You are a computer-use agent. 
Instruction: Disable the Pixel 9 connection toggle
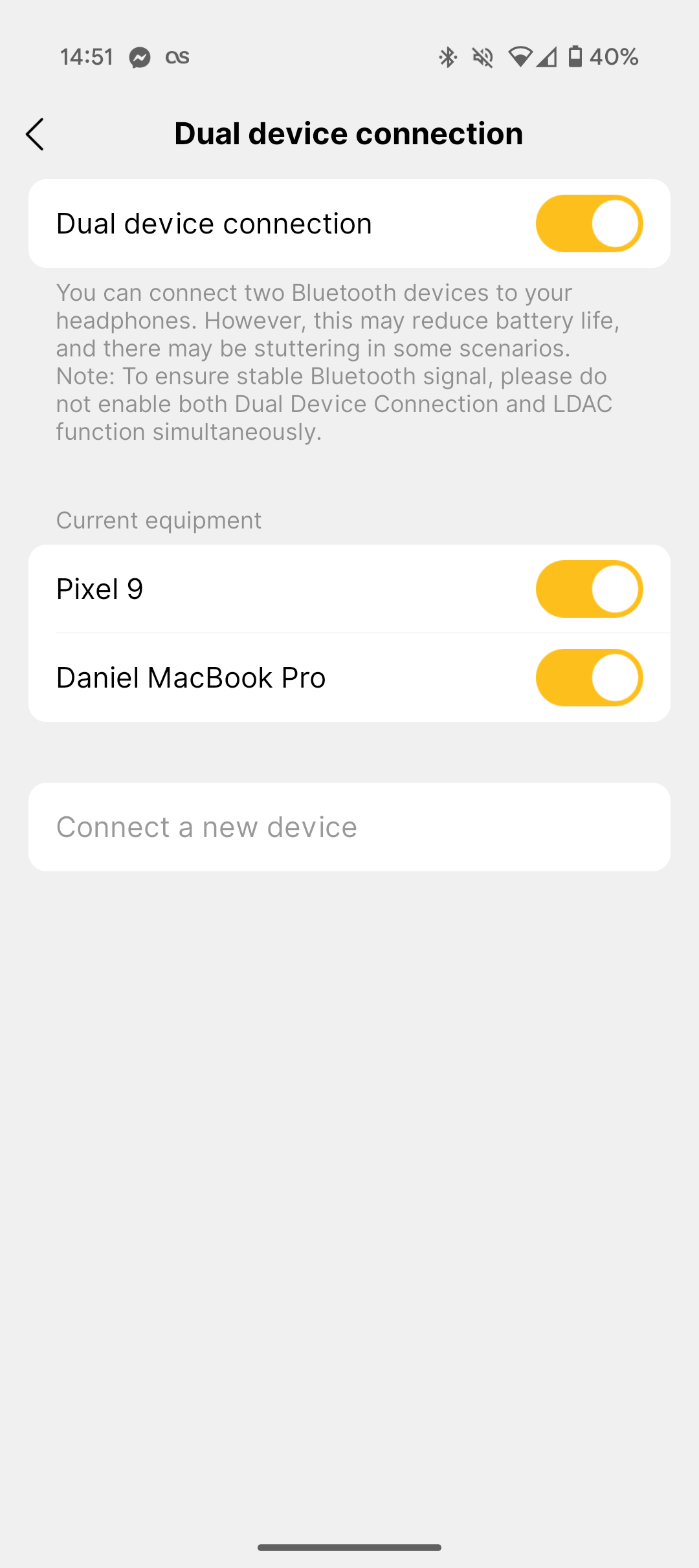pos(589,589)
